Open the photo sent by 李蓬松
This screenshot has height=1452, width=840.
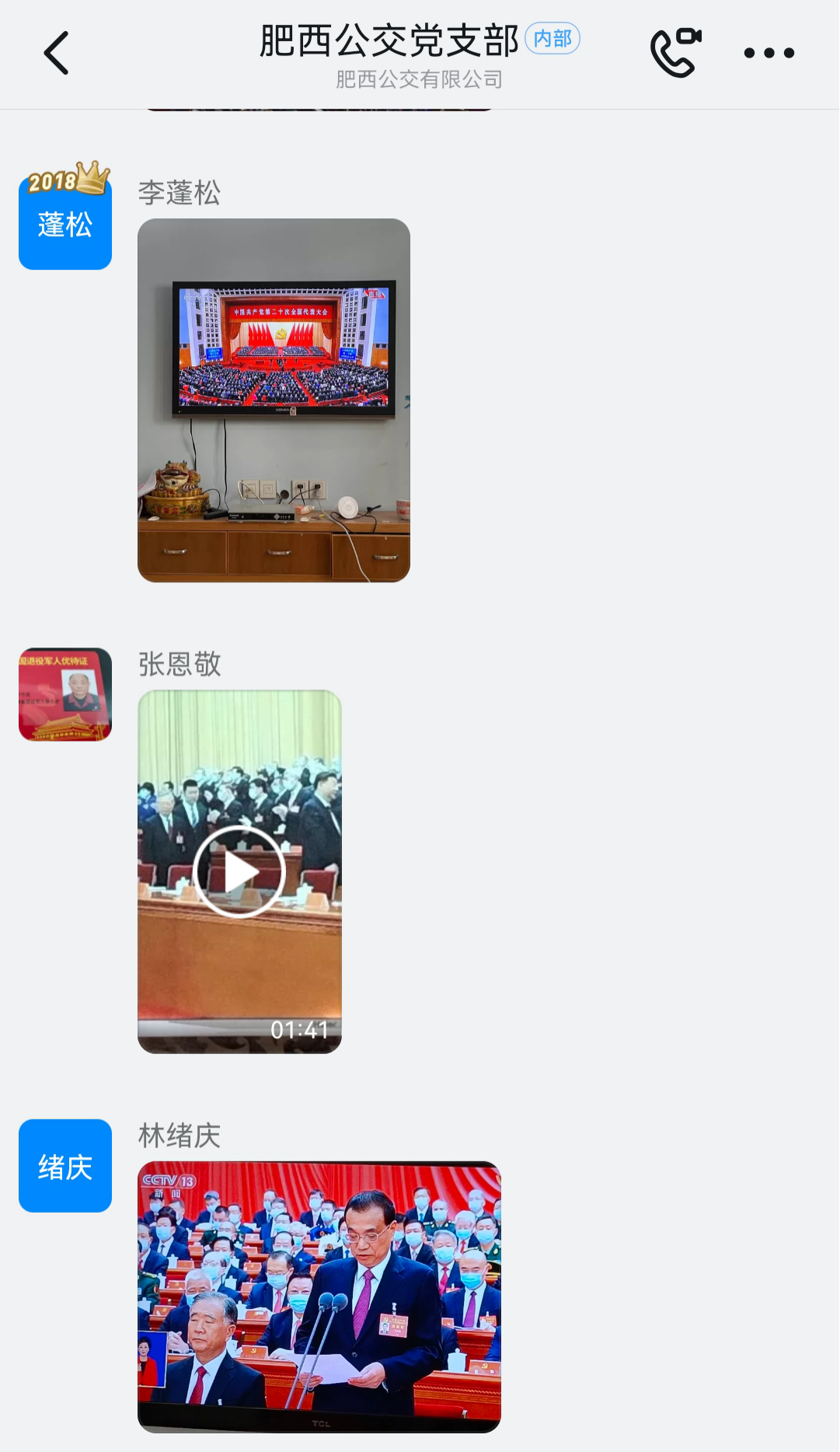(x=274, y=400)
